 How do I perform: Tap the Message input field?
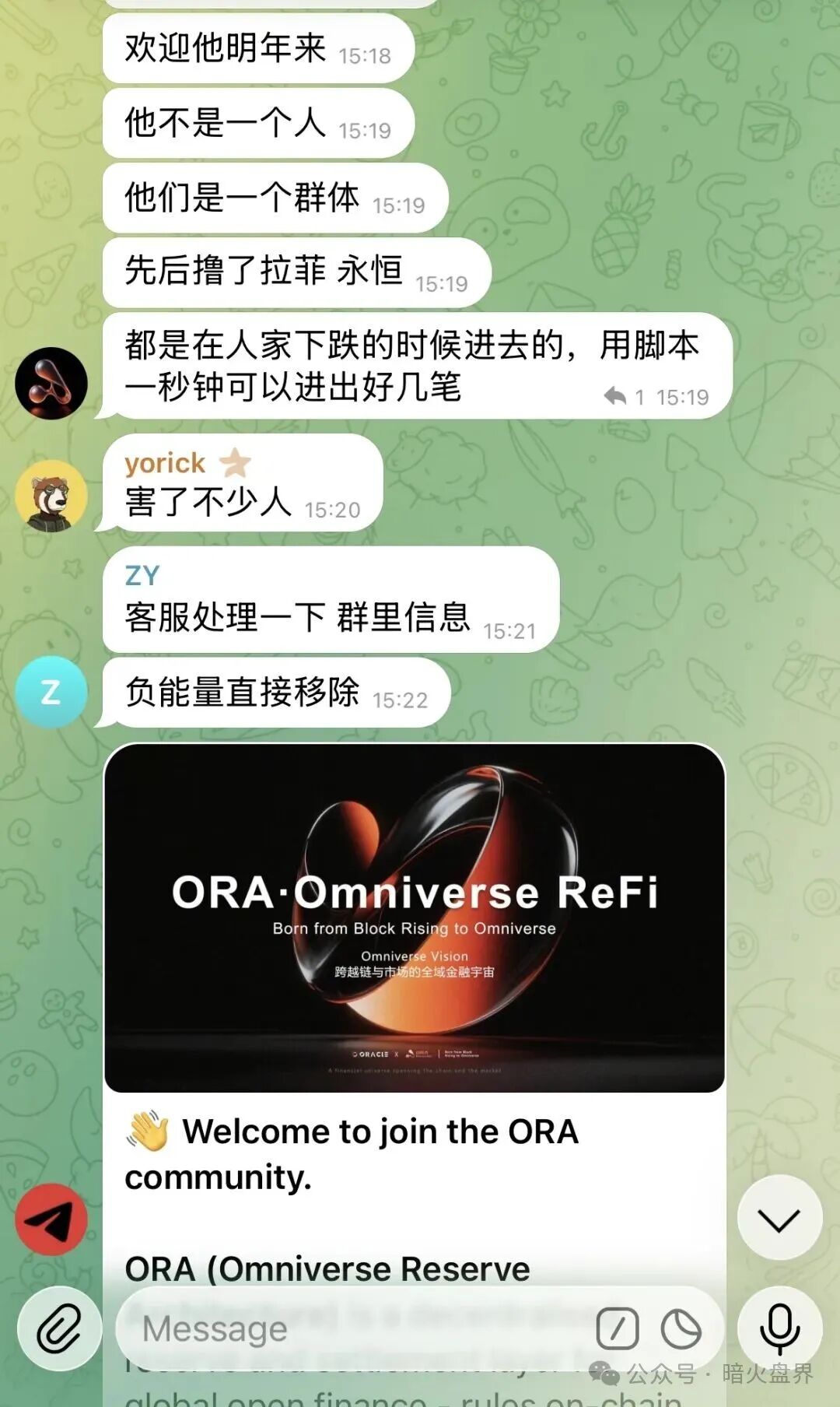350,1329
